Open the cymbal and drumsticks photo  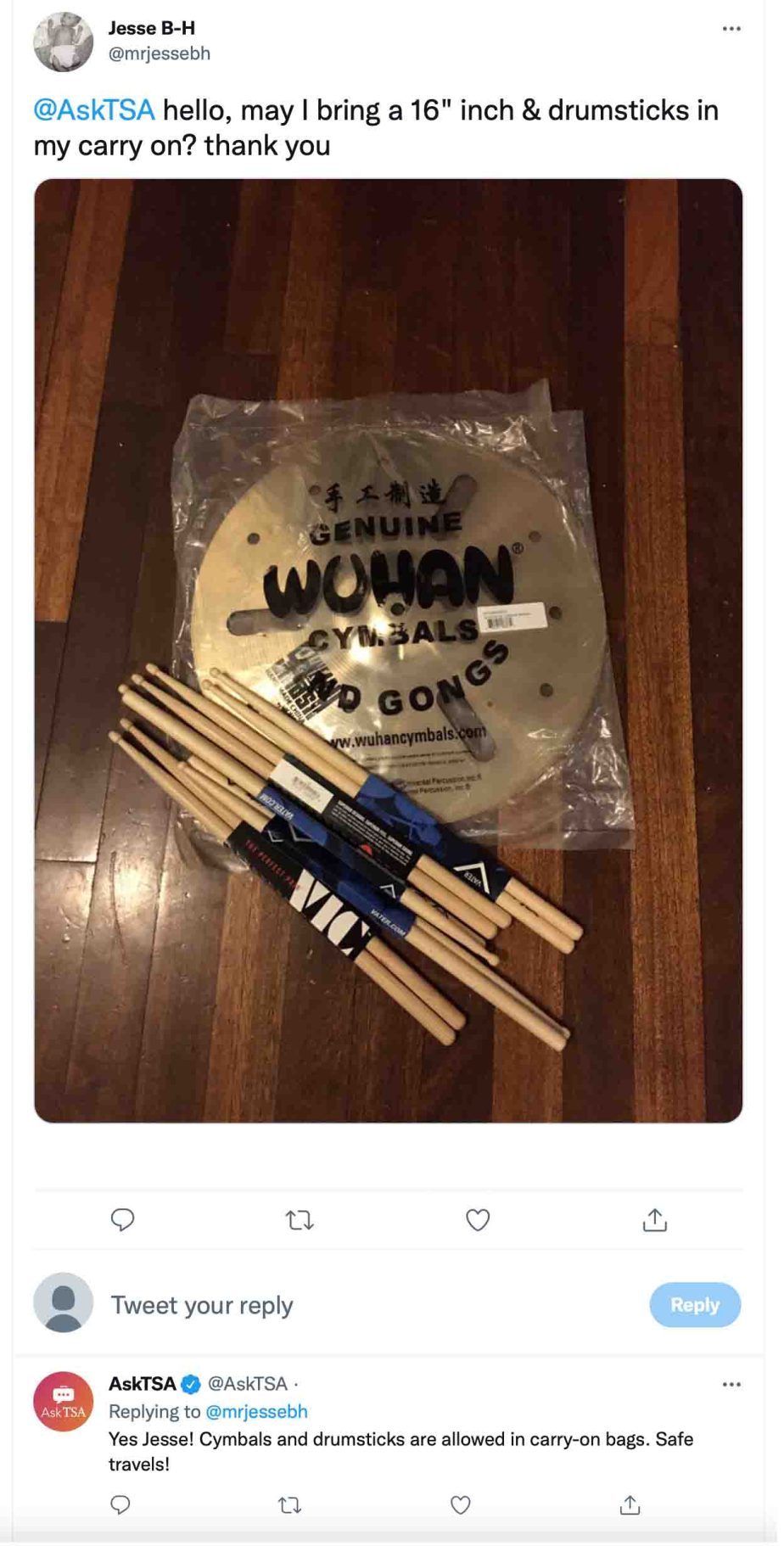click(x=388, y=650)
